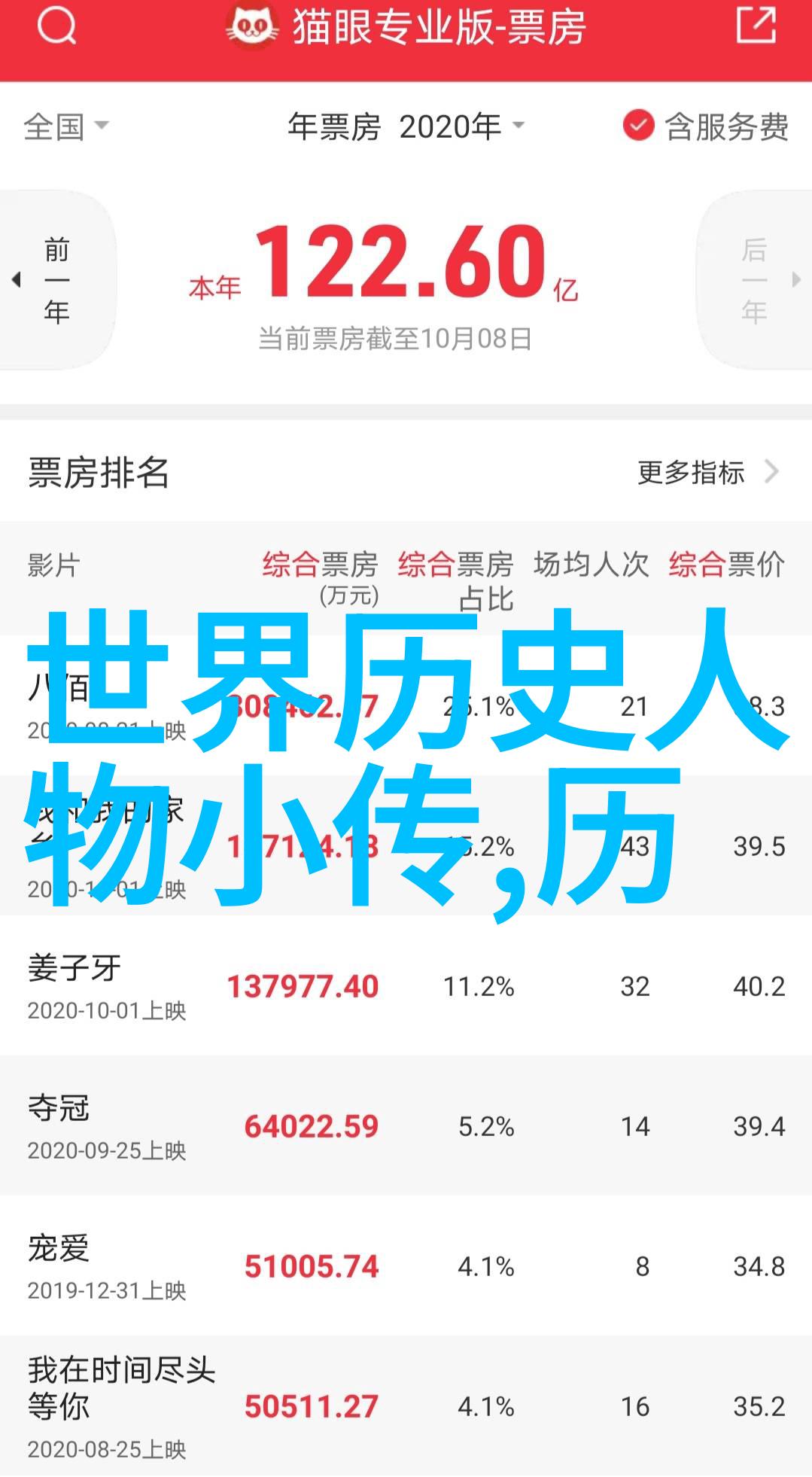Image resolution: width=812 pixels, height=1477 pixels.
Task: Open the 夺冠 movie row
Action: tap(406, 1125)
